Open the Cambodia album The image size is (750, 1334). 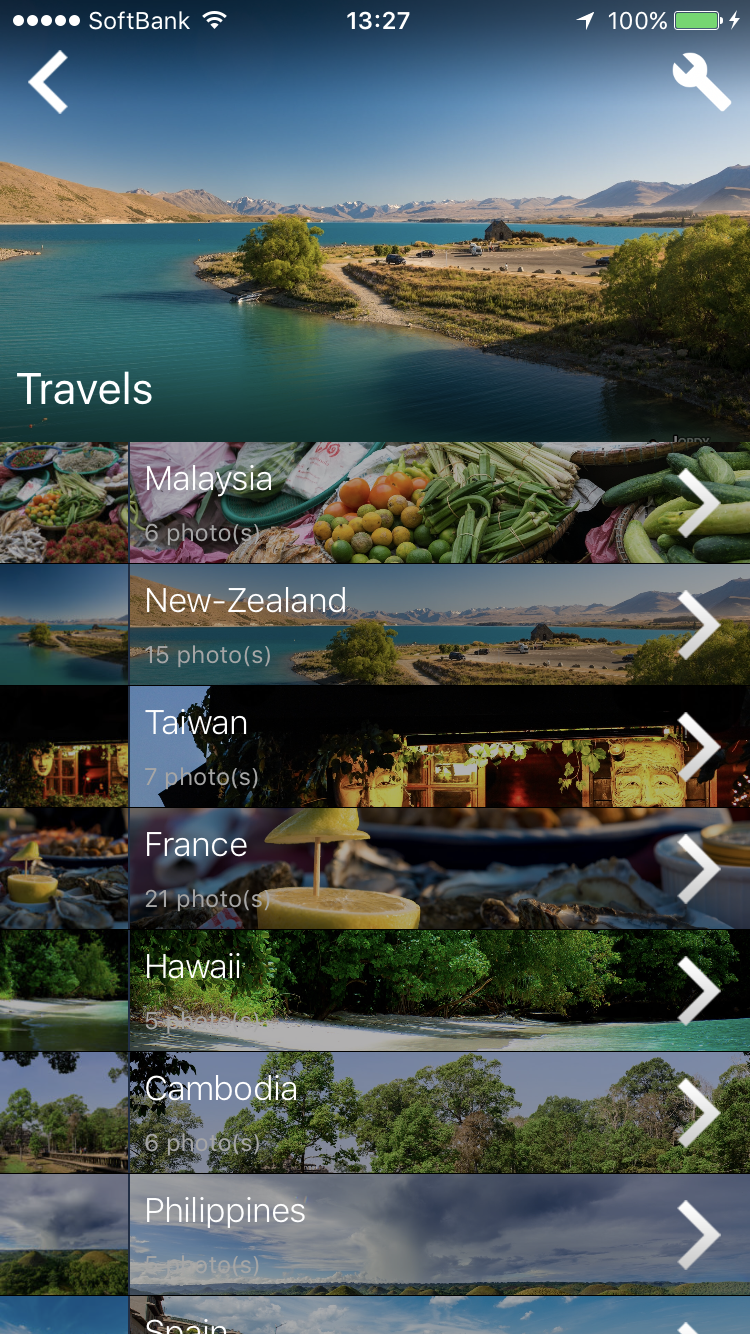pos(375,1113)
